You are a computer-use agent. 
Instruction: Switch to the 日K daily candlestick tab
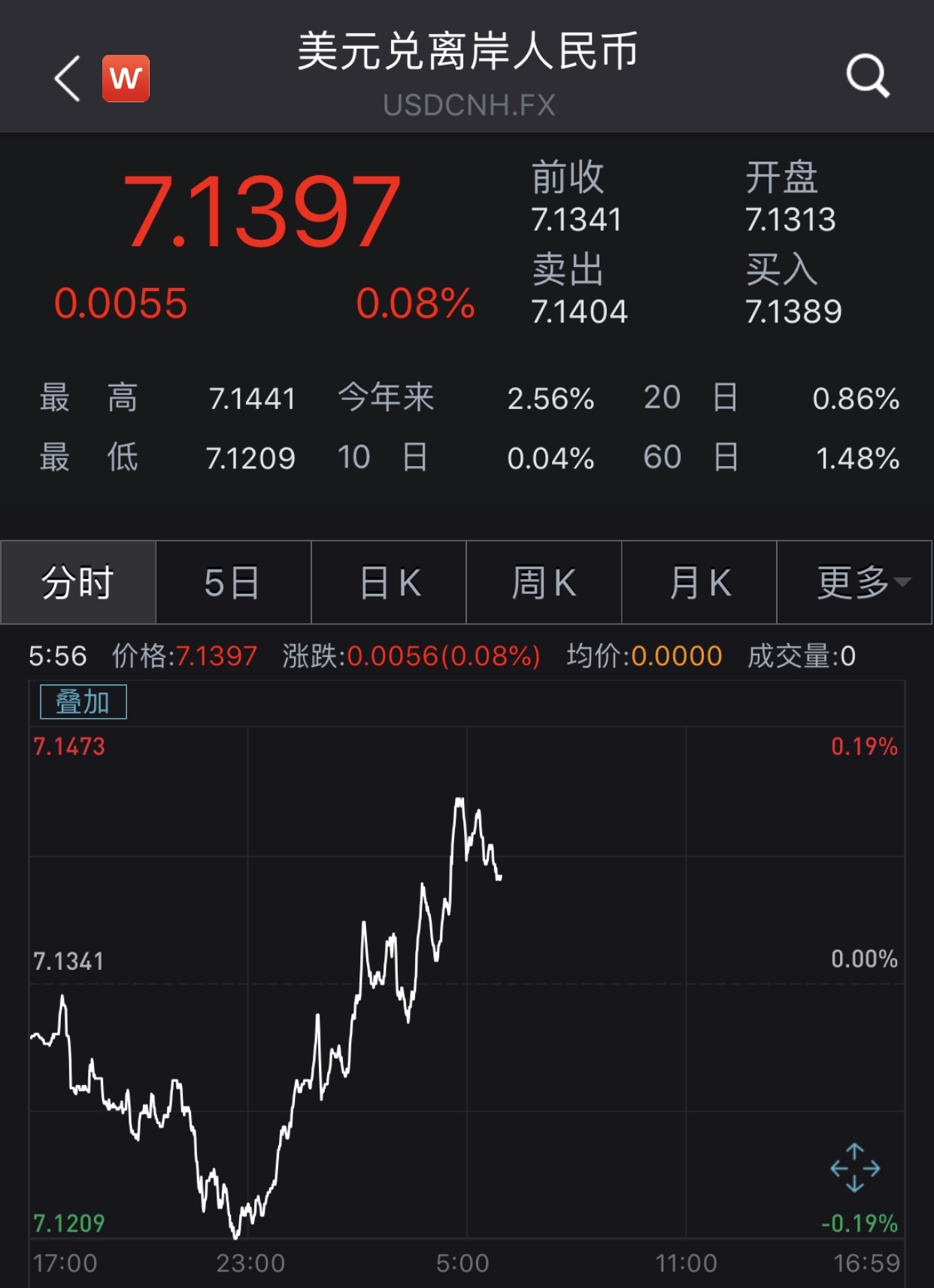[x=389, y=581]
